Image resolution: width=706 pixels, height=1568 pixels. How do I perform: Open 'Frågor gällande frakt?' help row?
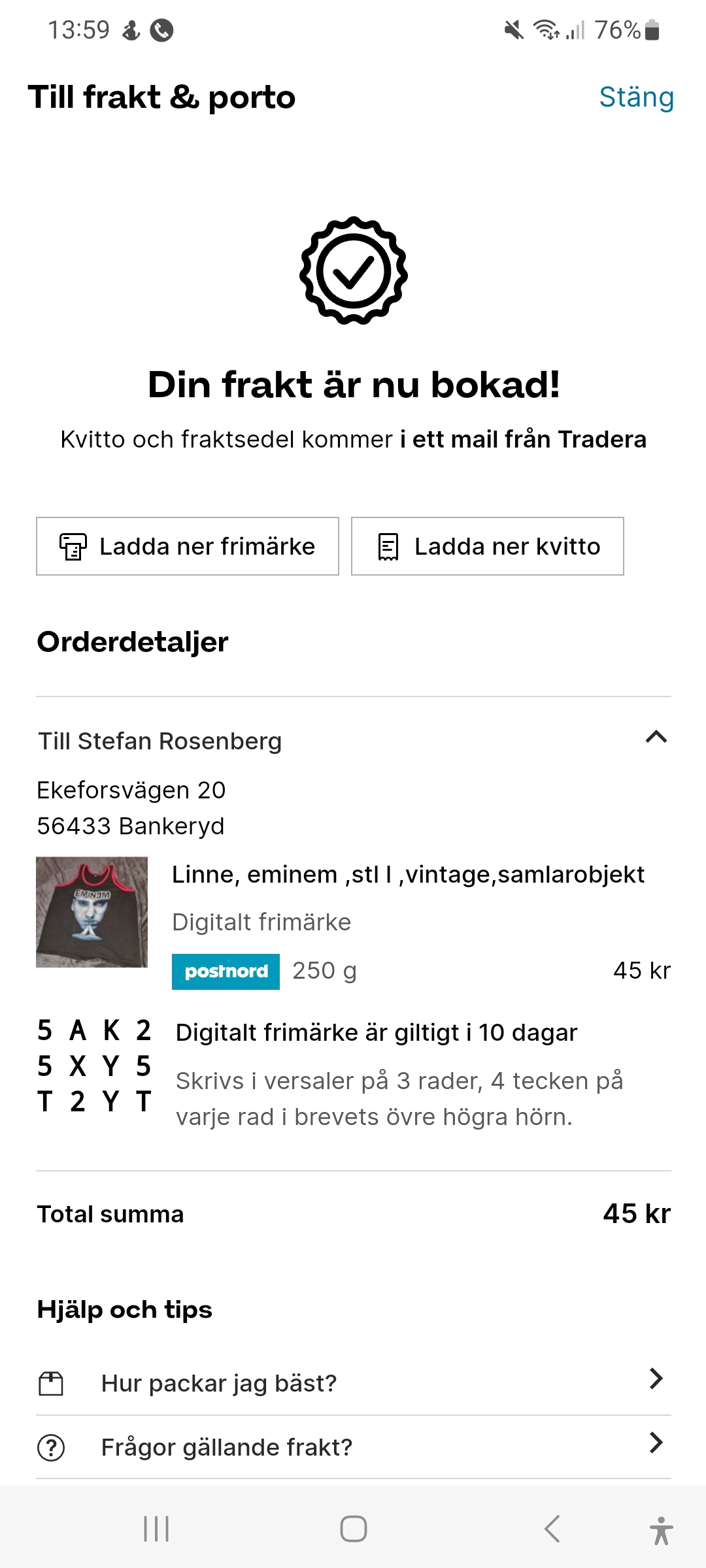pos(353,1447)
